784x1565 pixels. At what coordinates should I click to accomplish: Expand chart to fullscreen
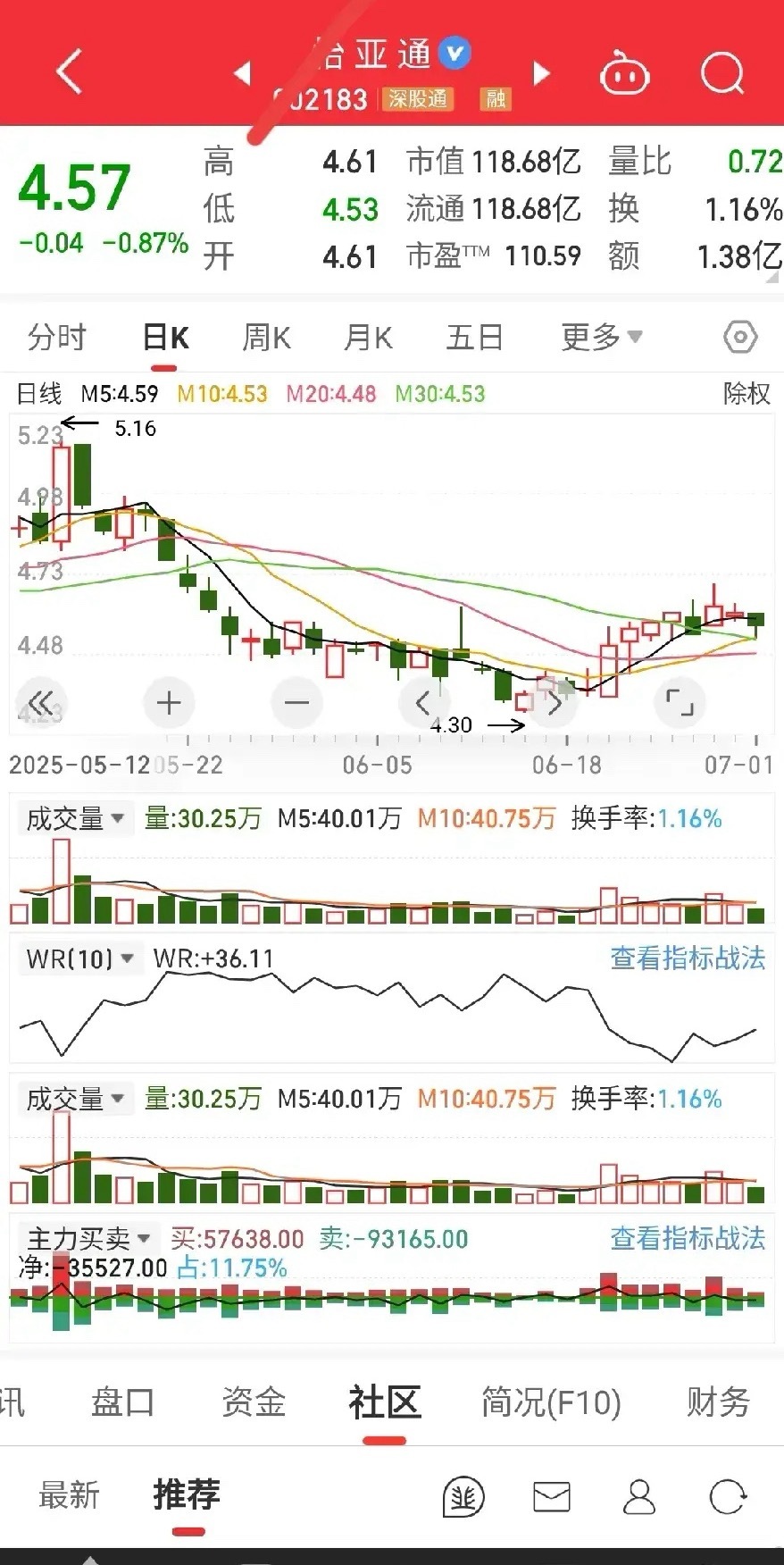point(680,703)
